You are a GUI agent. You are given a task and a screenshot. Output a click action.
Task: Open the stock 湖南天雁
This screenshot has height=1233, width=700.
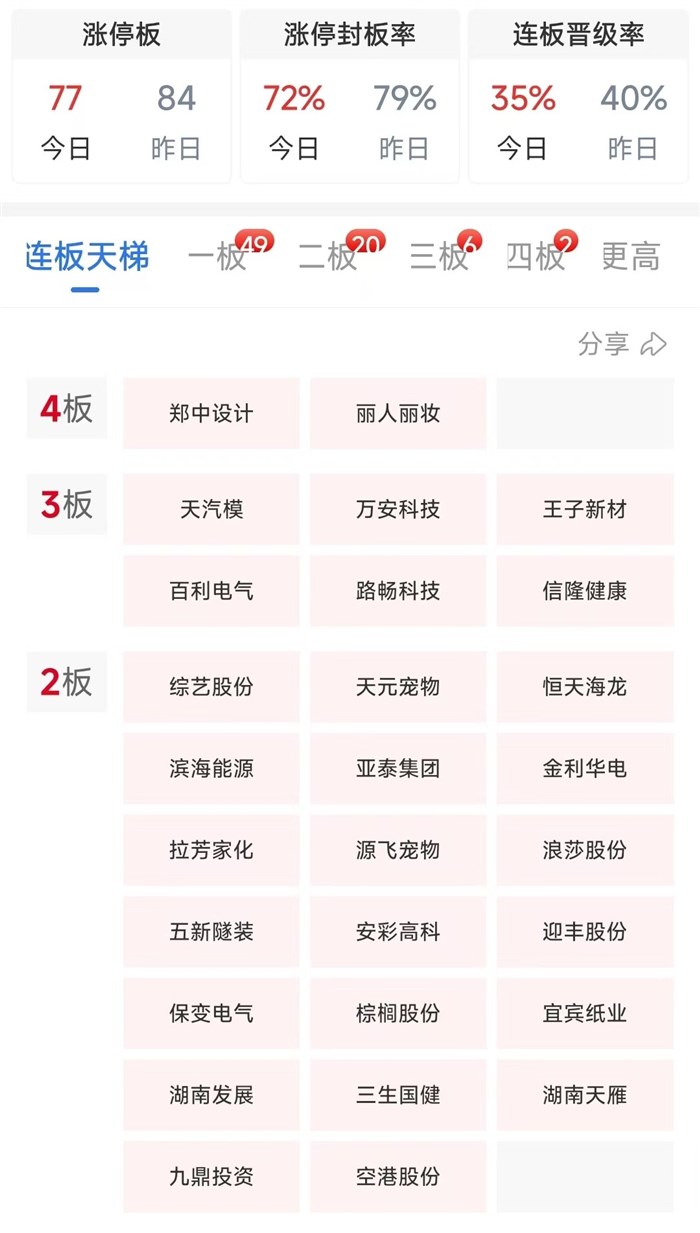(585, 1095)
